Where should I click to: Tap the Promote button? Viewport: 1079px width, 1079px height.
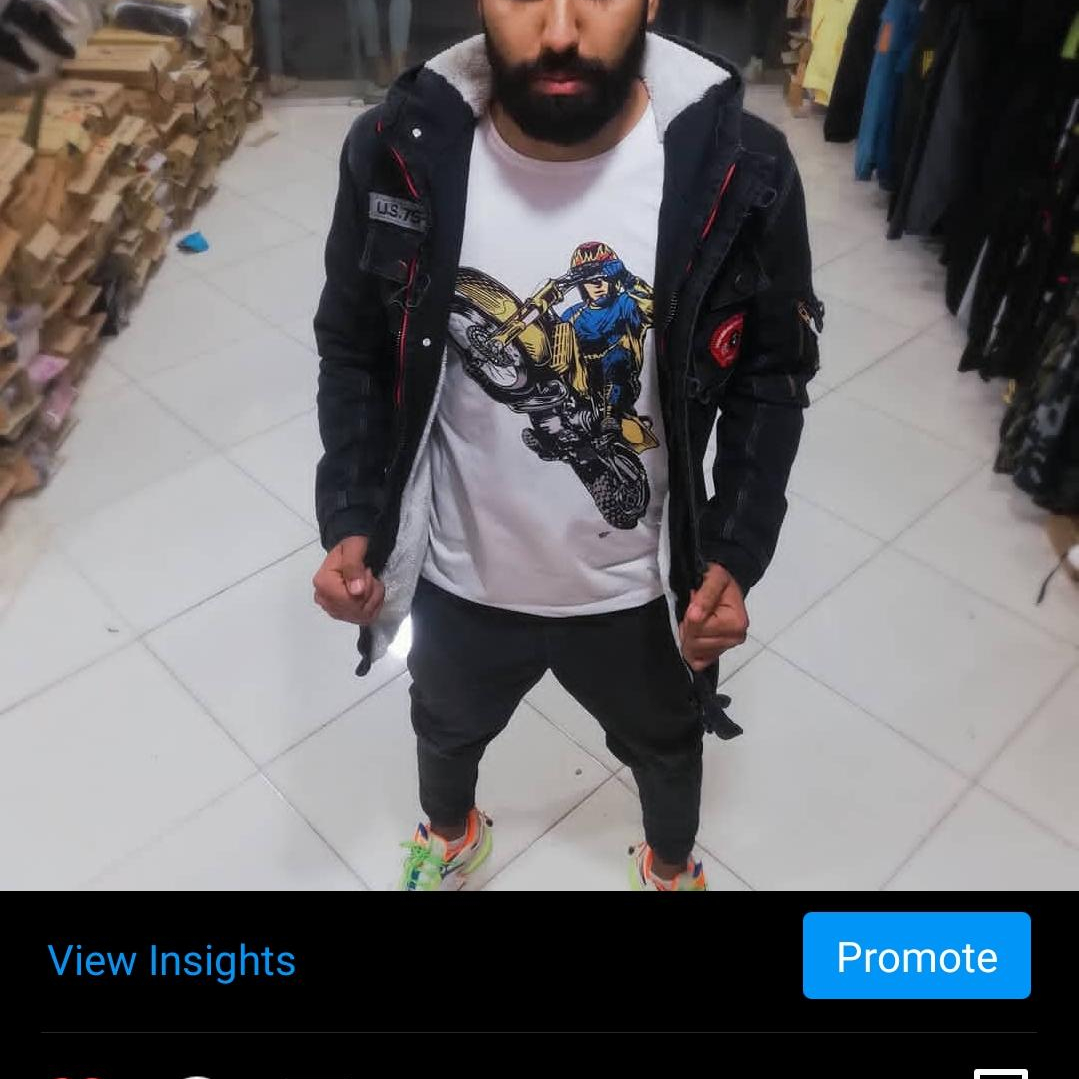coord(916,956)
